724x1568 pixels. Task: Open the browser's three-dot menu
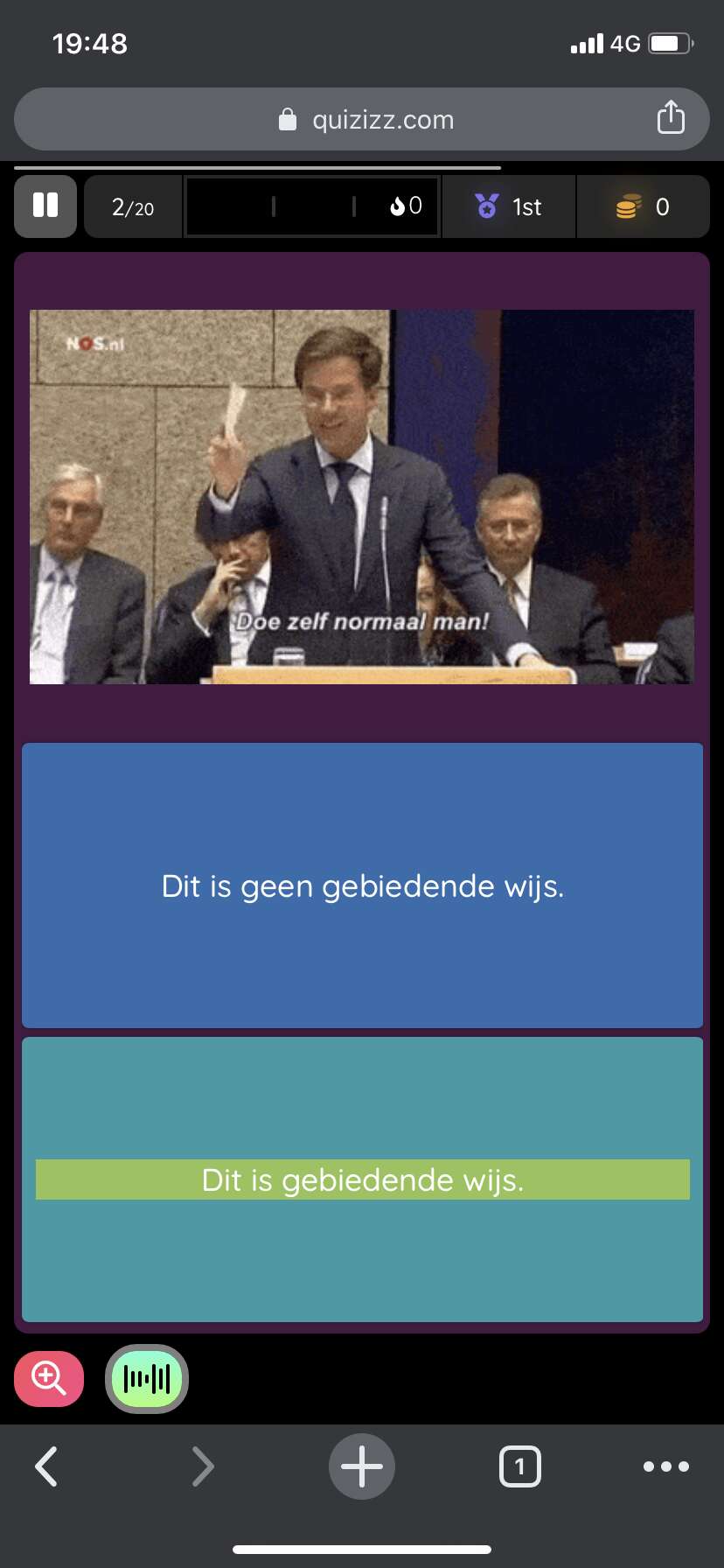click(666, 1466)
